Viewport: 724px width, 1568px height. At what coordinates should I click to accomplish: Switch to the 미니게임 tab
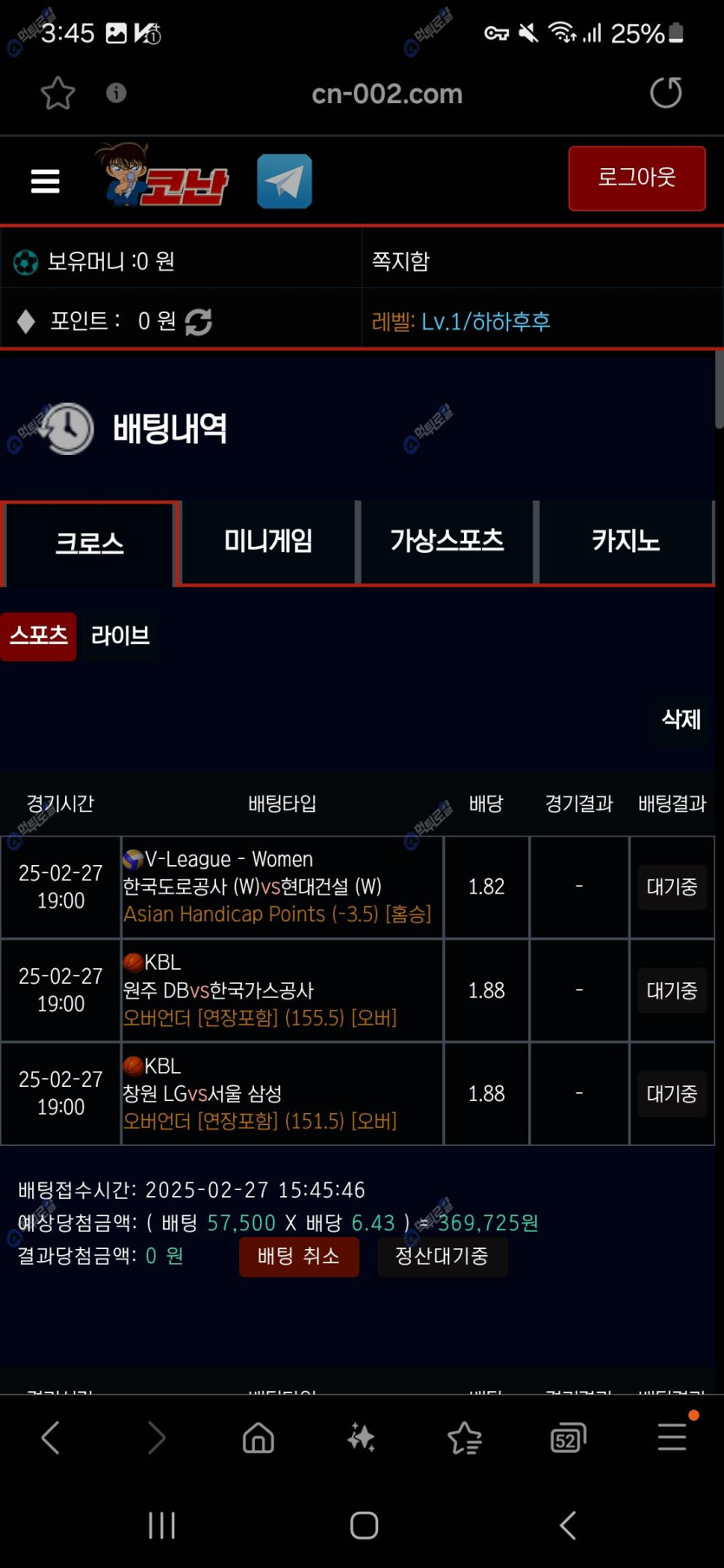coord(268,542)
